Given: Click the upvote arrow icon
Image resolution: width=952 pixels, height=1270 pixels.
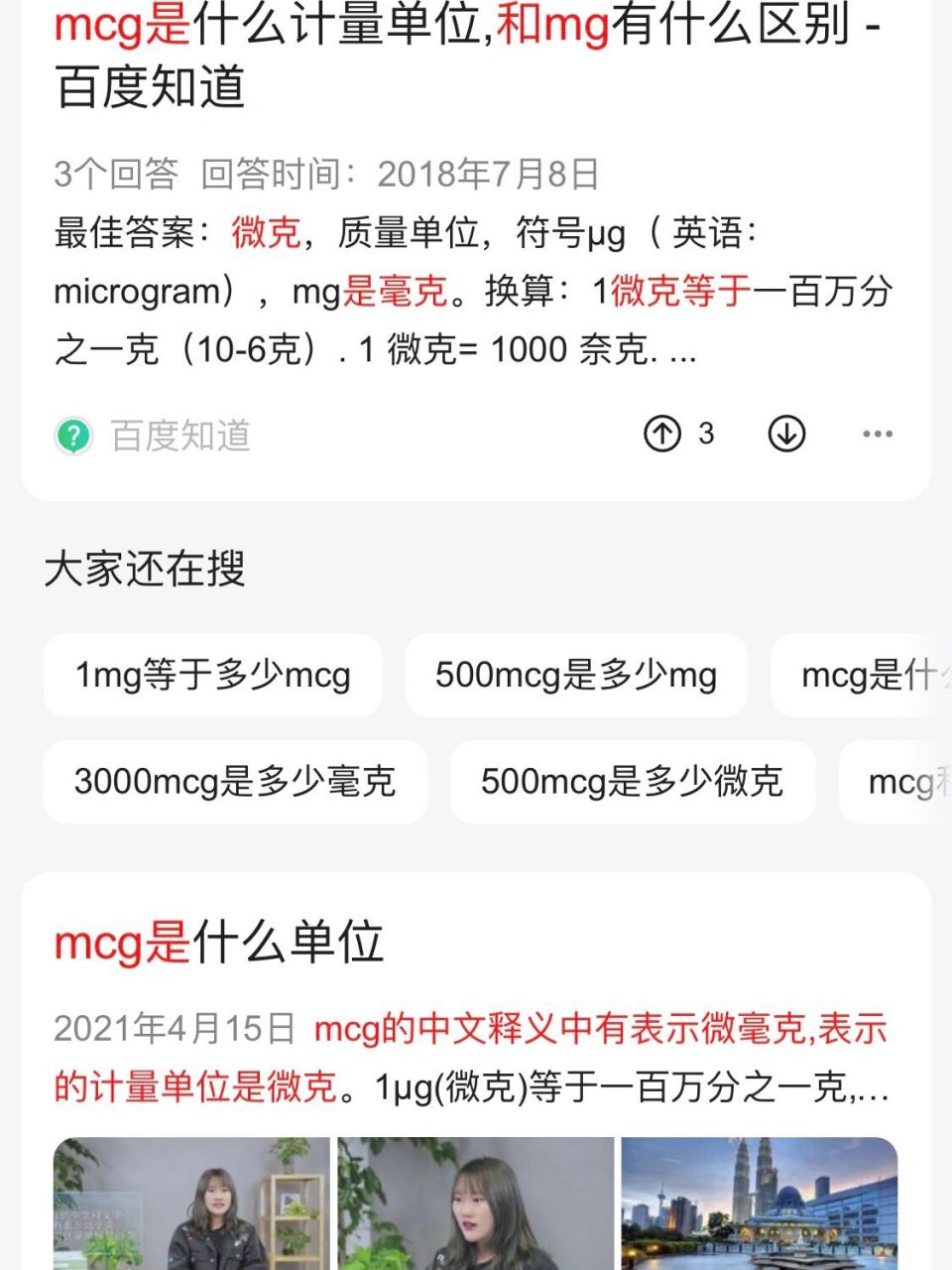Looking at the screenshot, I should tap(661, 434).
